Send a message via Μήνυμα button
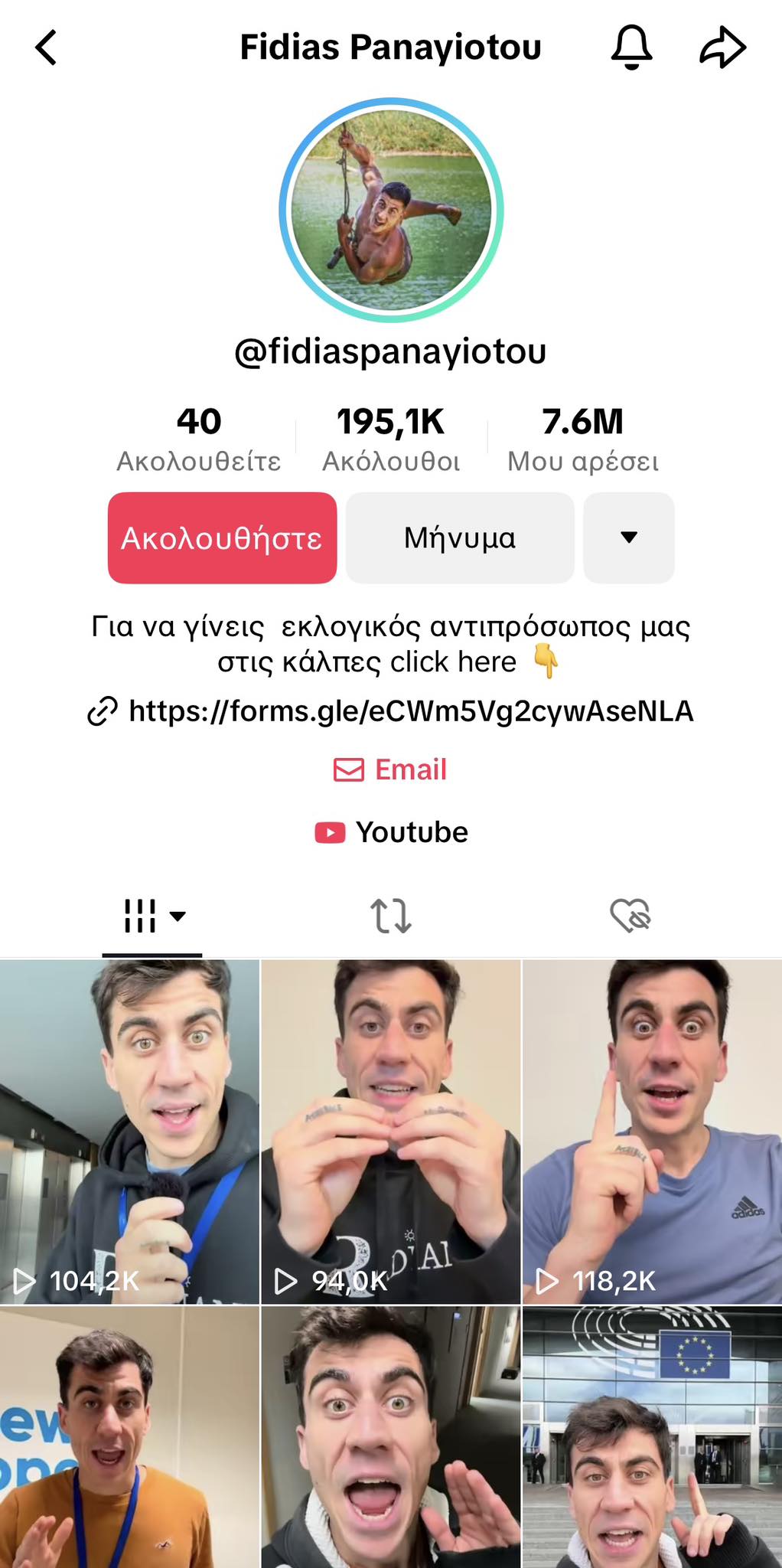Viewport: 782px width, 1568px height. coord(460,538)
